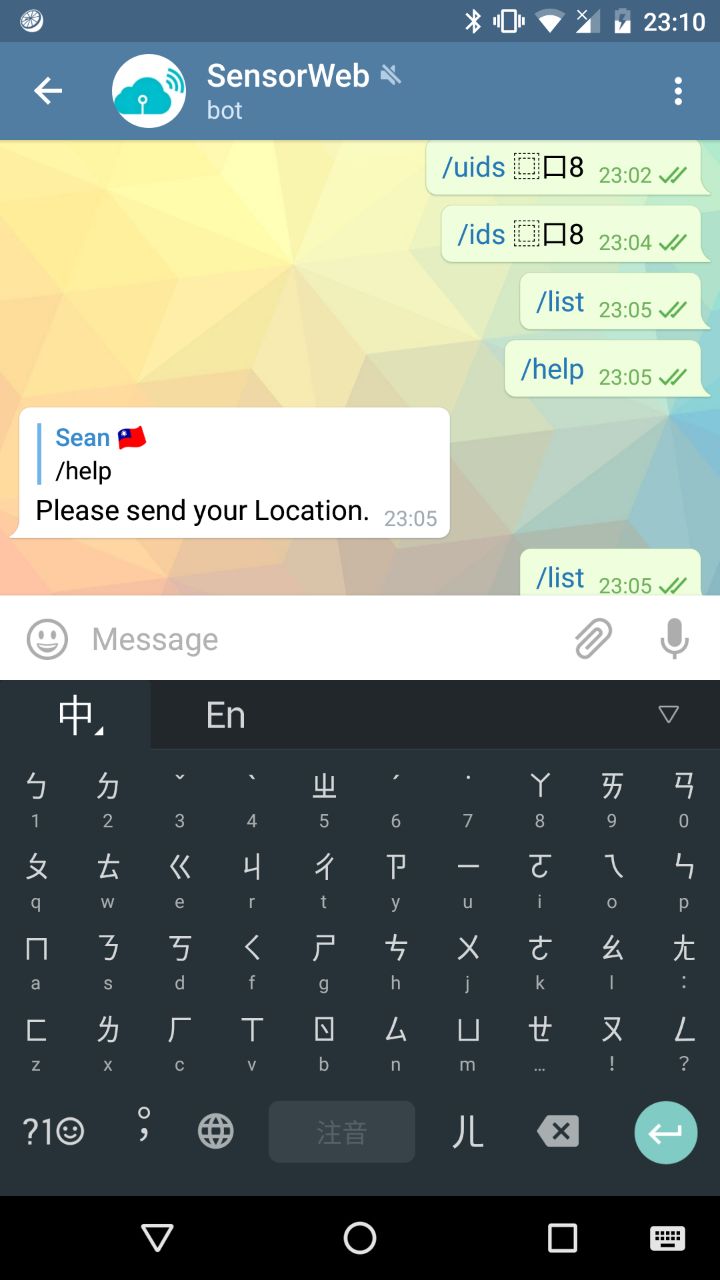This screenshot has height=1280, width=720.
Task: Open the emoji picker
Action: (47, 639)
